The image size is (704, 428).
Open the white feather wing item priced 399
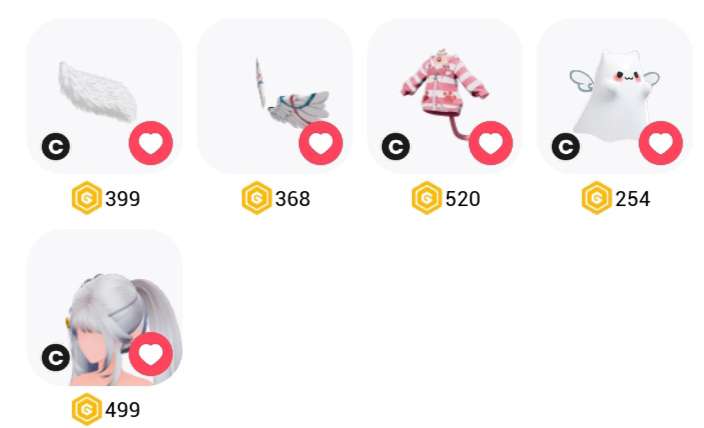(x=104, y=96)
